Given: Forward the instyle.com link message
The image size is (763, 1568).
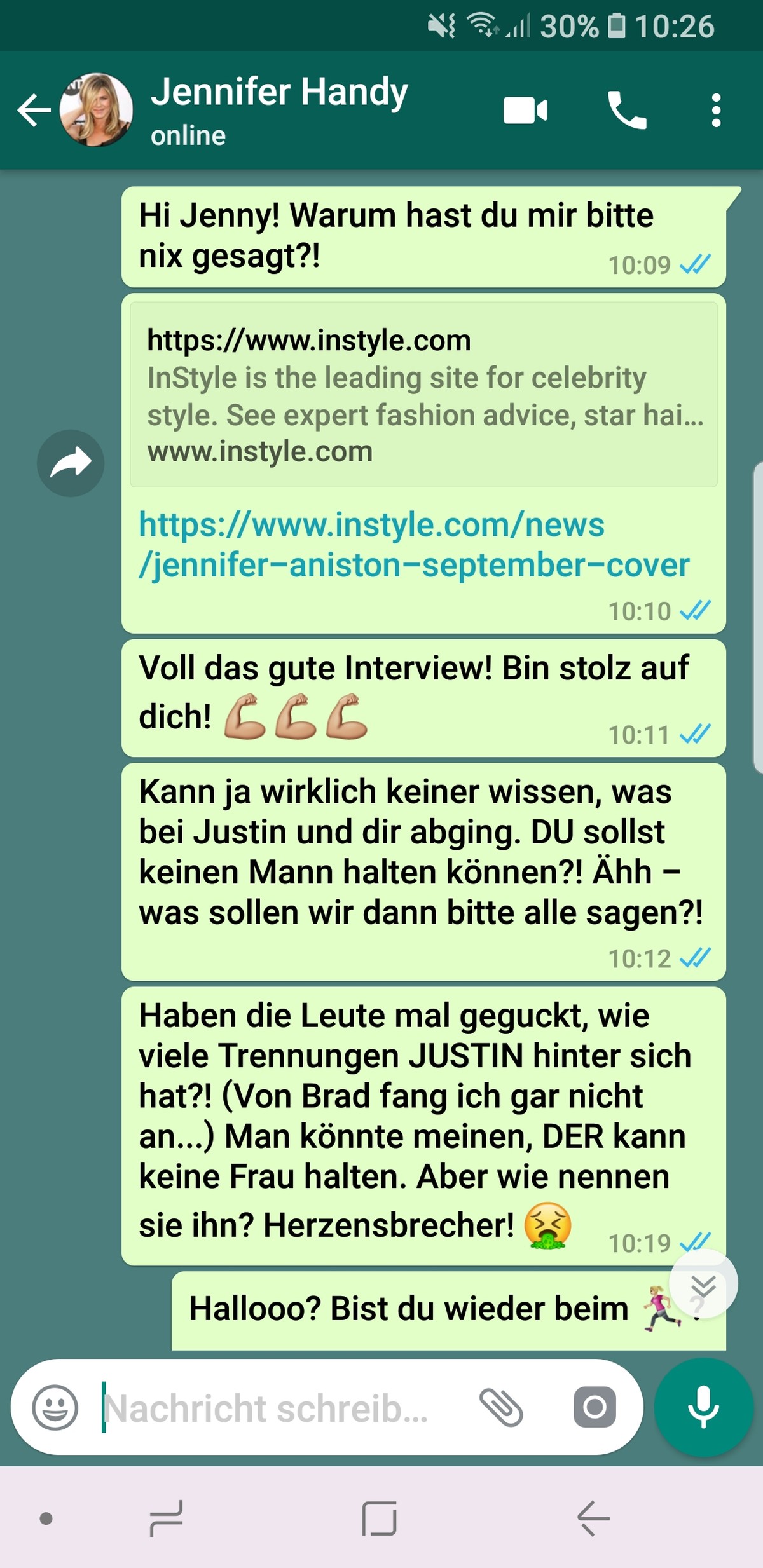Looking at the screenshot, I should tap(71, 463).
